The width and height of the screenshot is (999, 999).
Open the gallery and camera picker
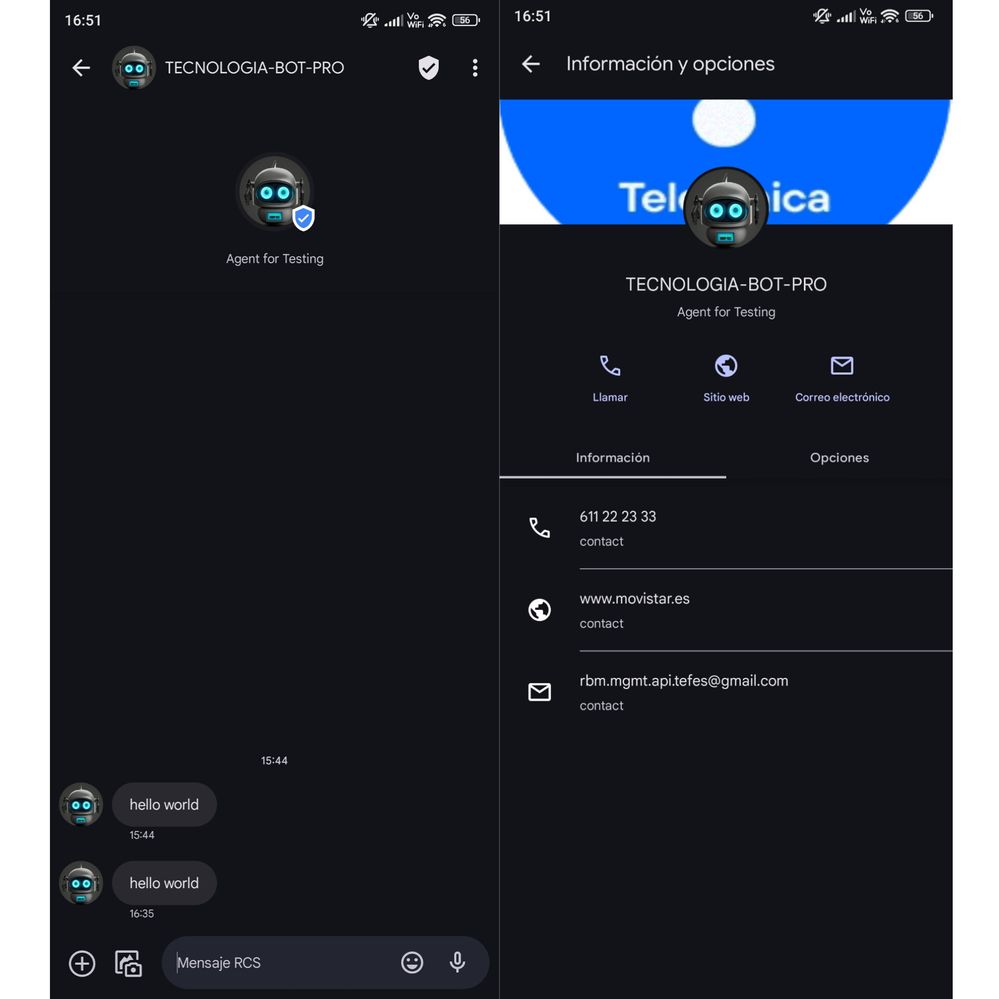pos(128,963)
